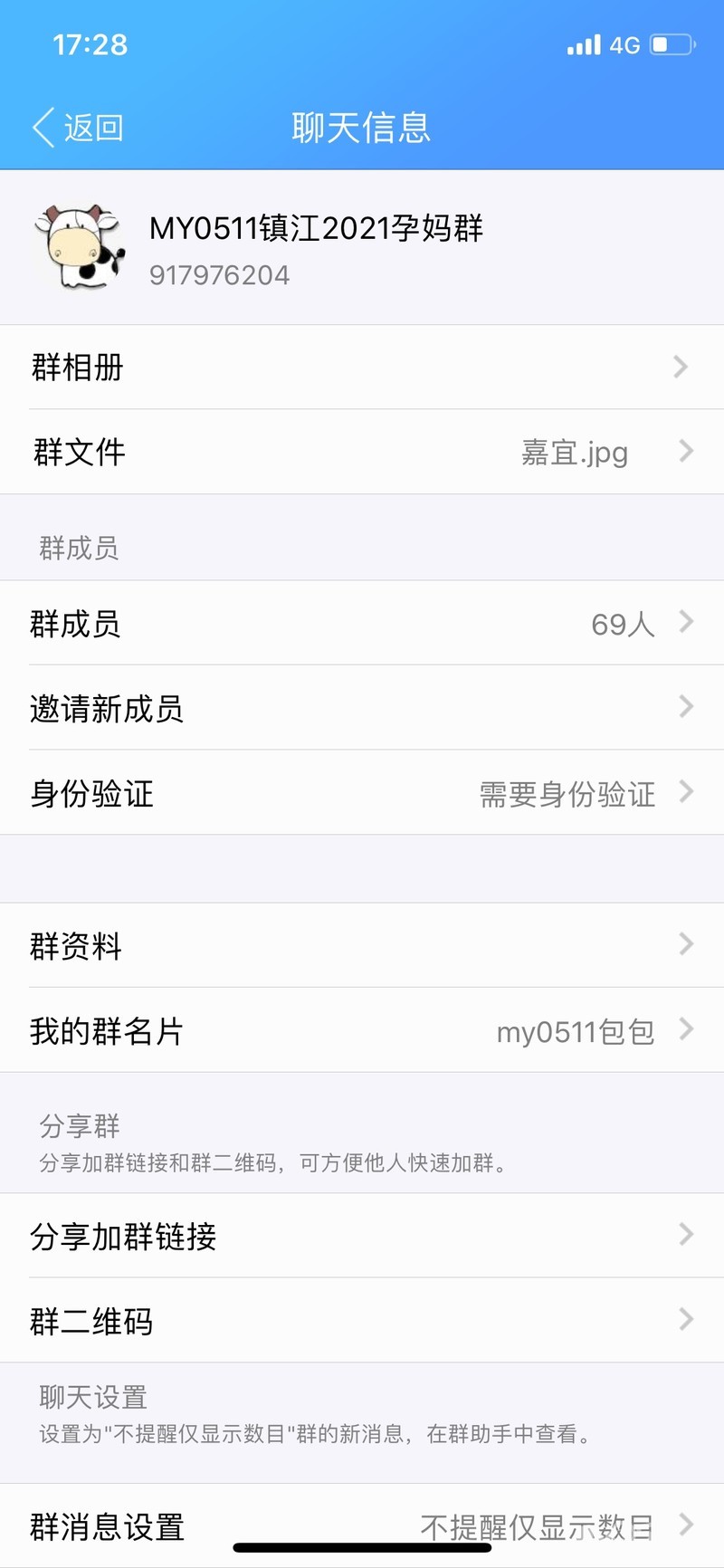Open 群资料 group profile

pyautogui.click(x=362, y=945)
